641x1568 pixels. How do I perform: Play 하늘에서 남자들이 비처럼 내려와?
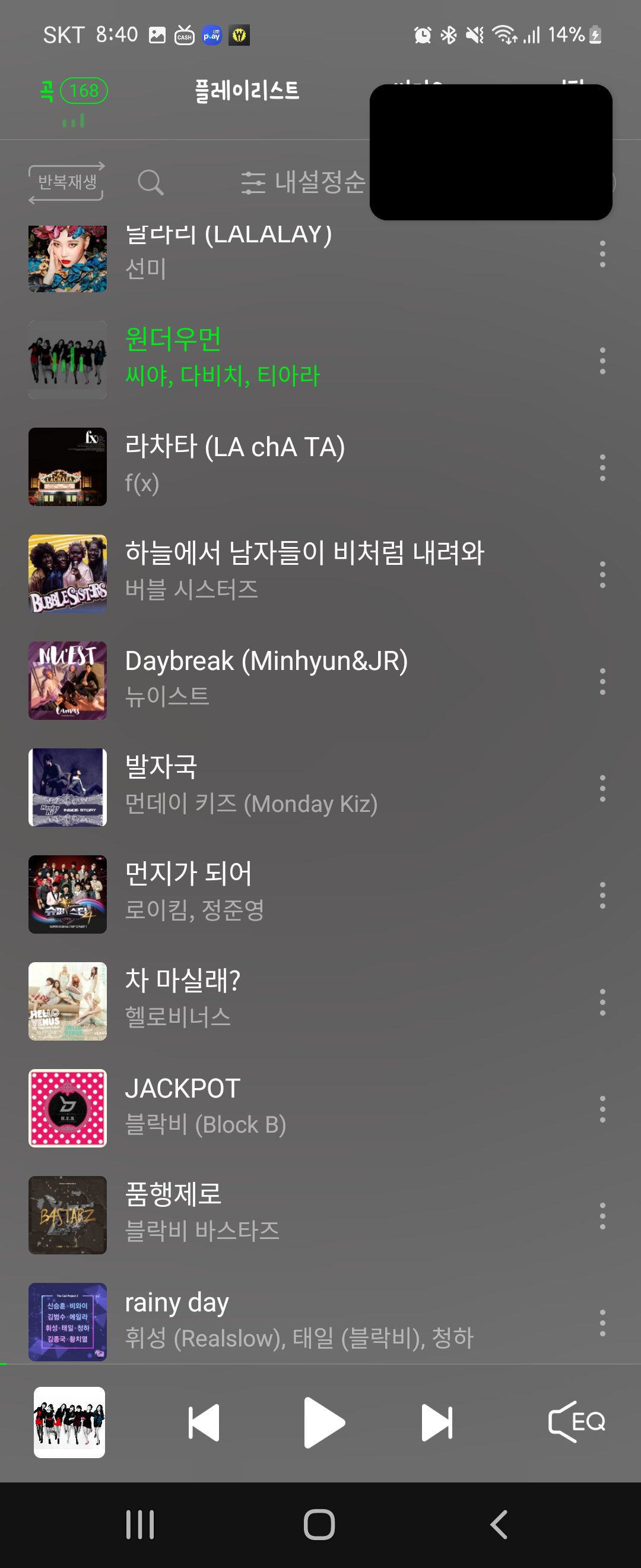(304, 573)
